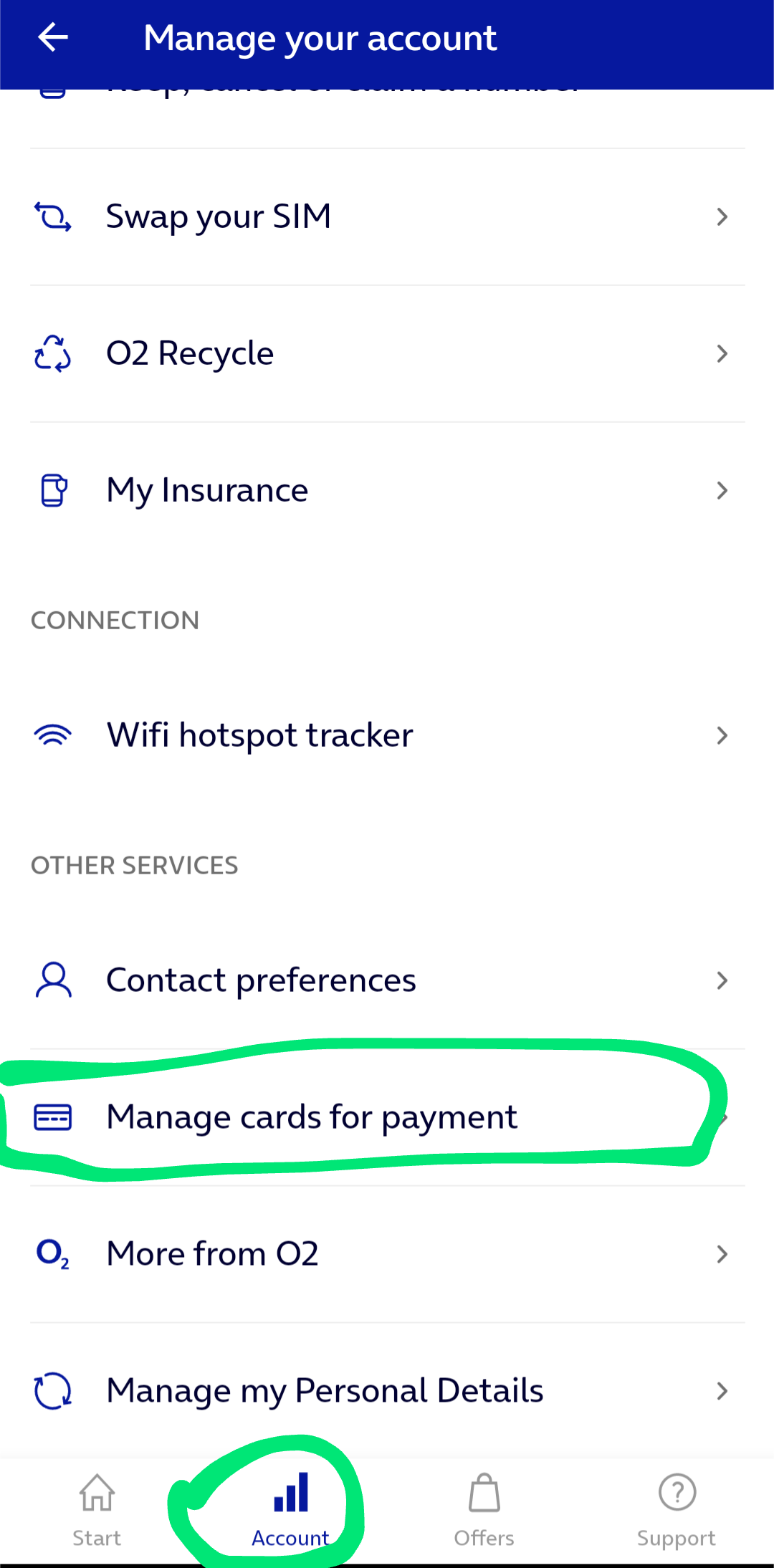This screenshot has height=1568, width=774.
Task: Tap the Manage my Personal Details icon
Action: 52,1390
